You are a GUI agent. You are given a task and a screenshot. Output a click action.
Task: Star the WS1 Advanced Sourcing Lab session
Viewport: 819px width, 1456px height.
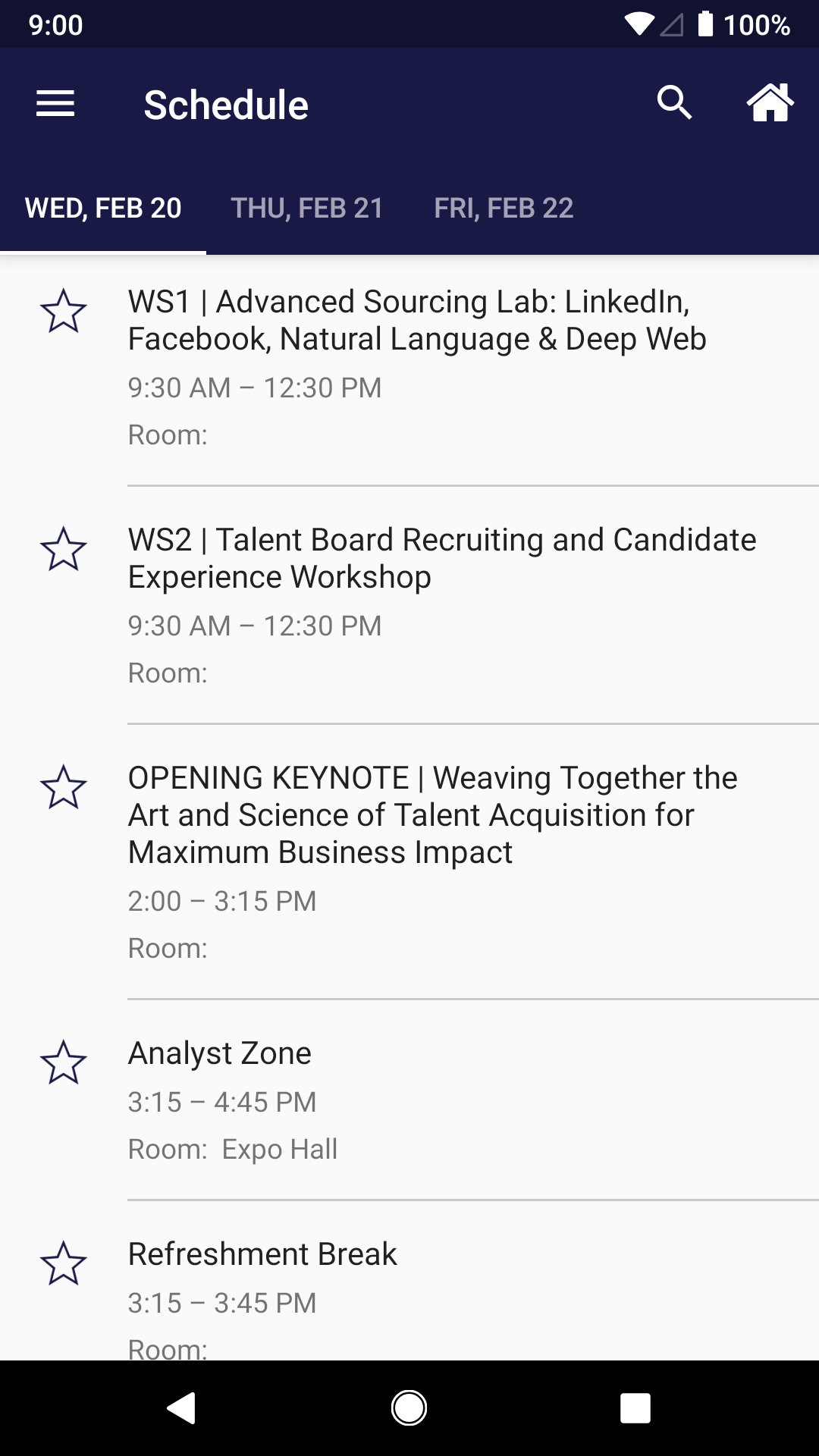[x=64, y=311]
